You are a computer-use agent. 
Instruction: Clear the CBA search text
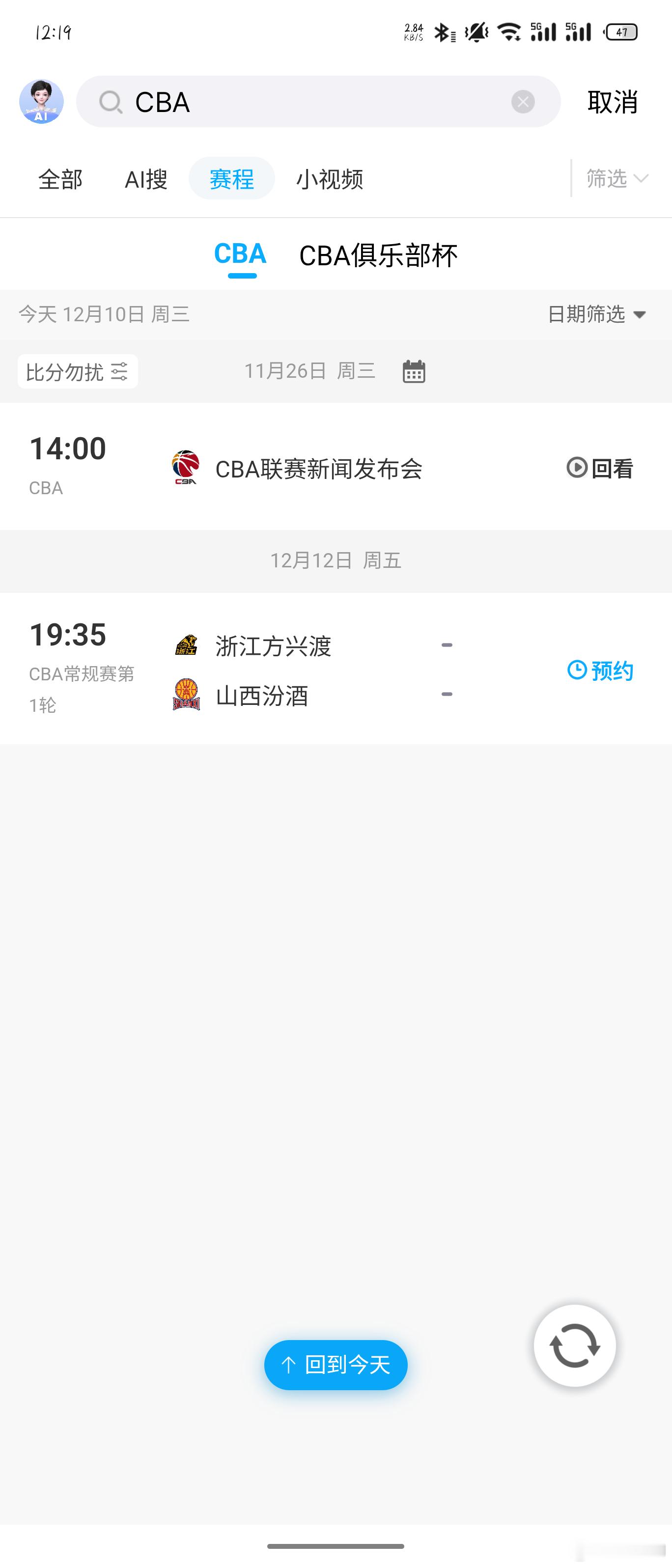pyautogui.click(x=524, y=101)
